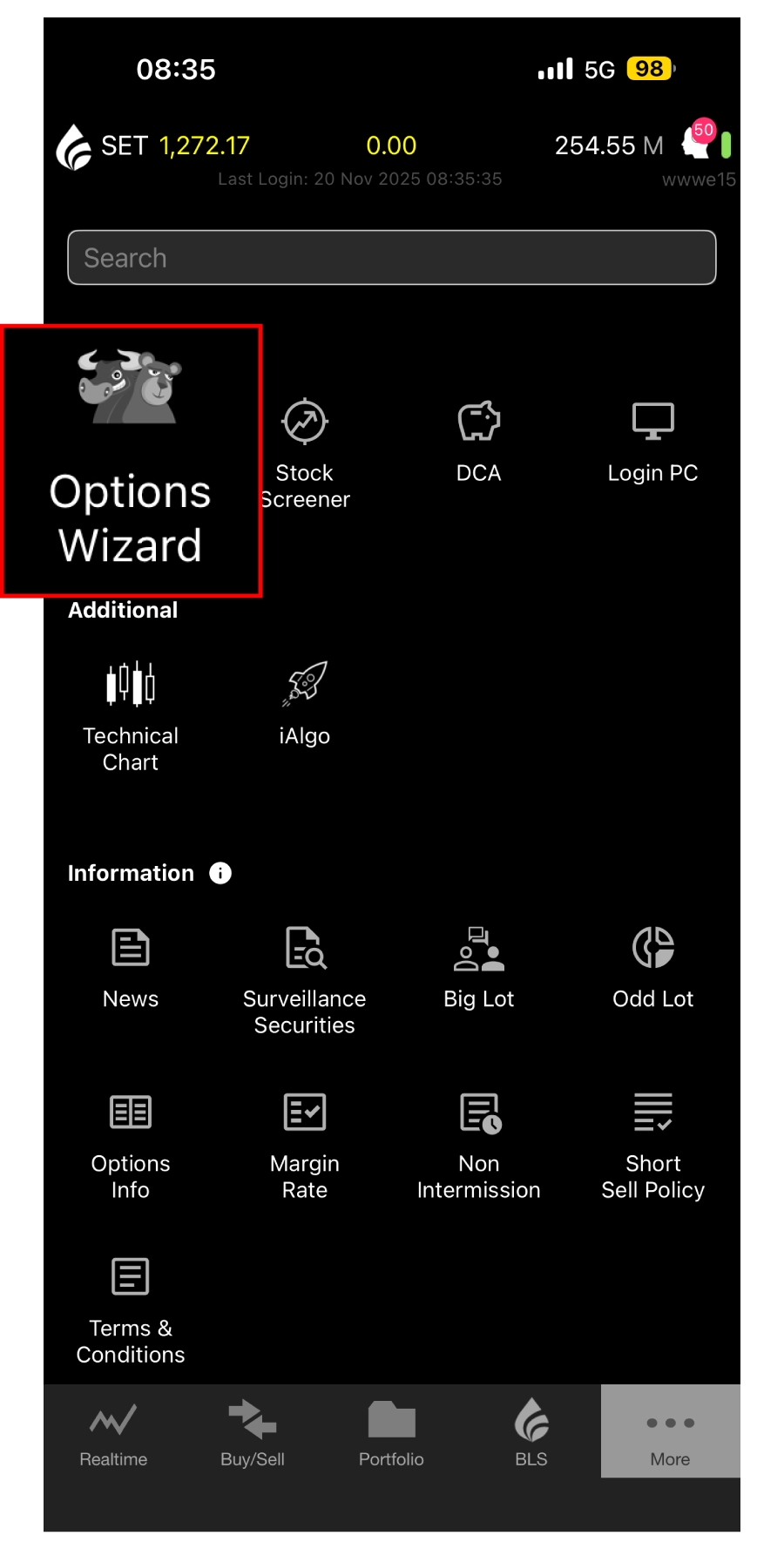Open the Options Wizard
Viewport: 784px width, 1549px height.
[x=131, y=453]
